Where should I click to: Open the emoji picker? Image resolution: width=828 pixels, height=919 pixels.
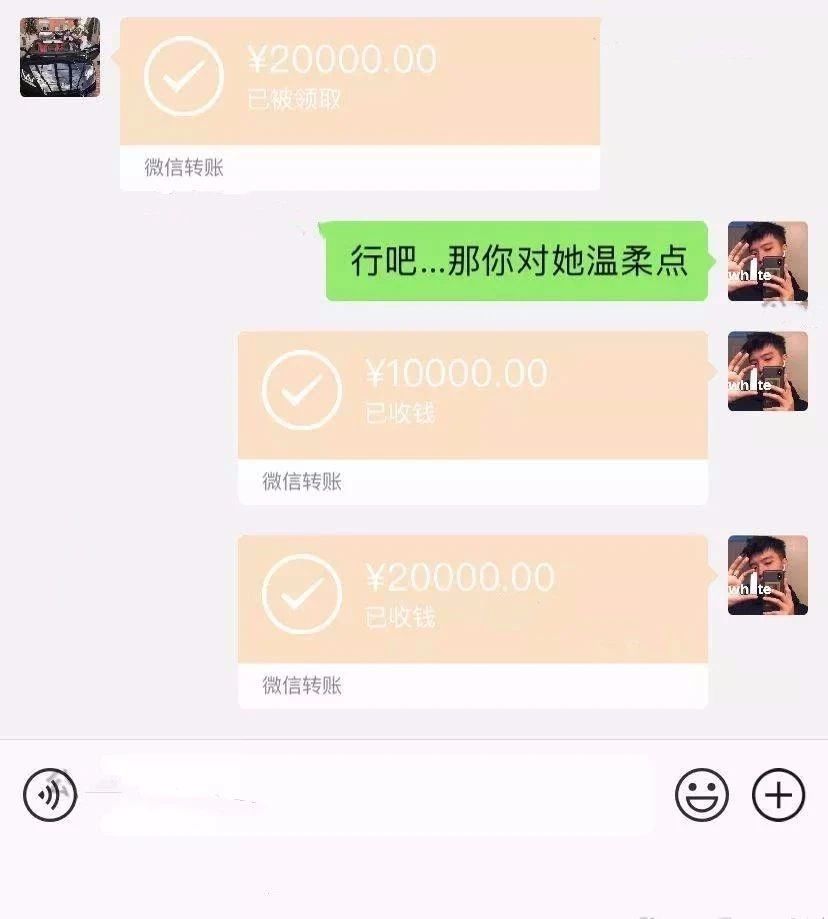coord(701,796)
